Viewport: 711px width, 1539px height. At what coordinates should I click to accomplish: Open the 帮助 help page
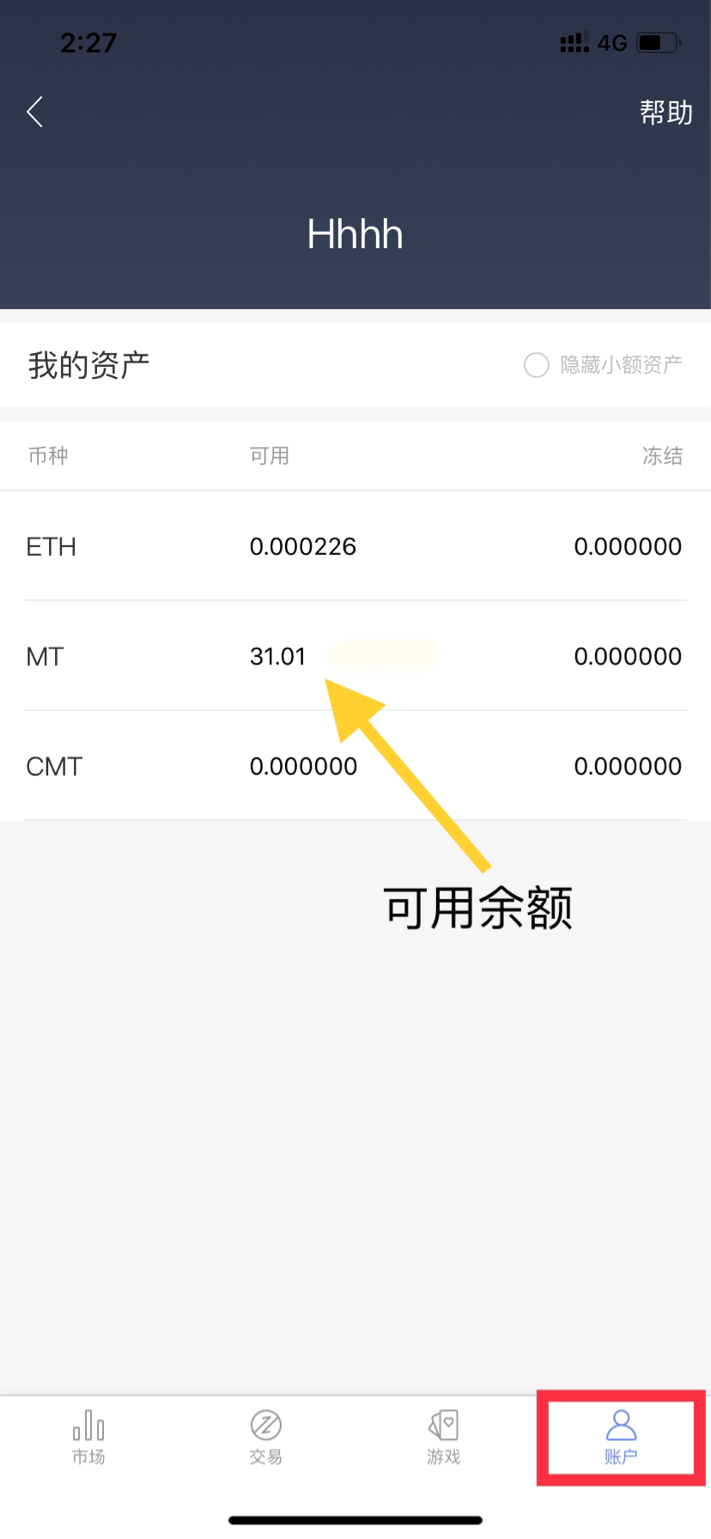click(x=666, y=112)
